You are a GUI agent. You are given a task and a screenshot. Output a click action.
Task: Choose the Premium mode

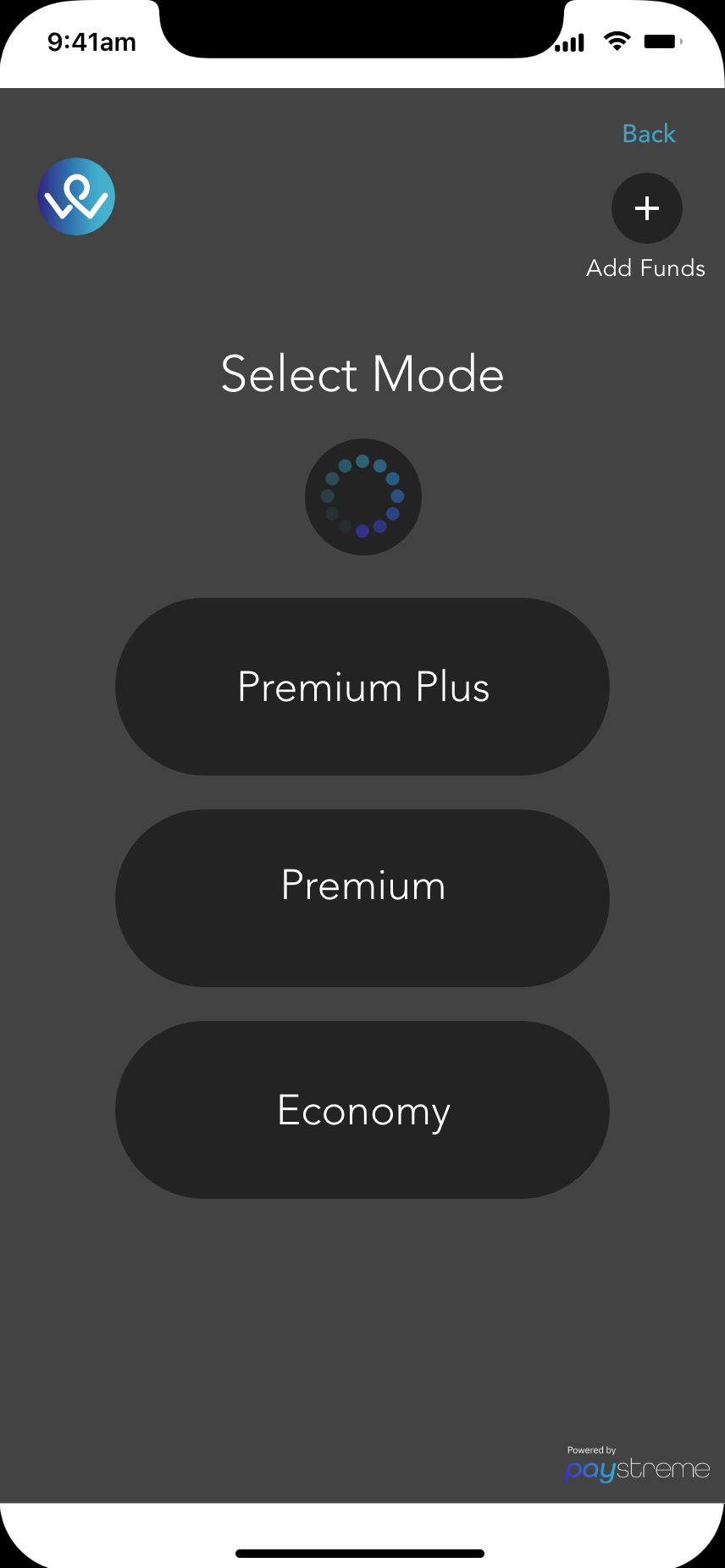tap(362, 898)
